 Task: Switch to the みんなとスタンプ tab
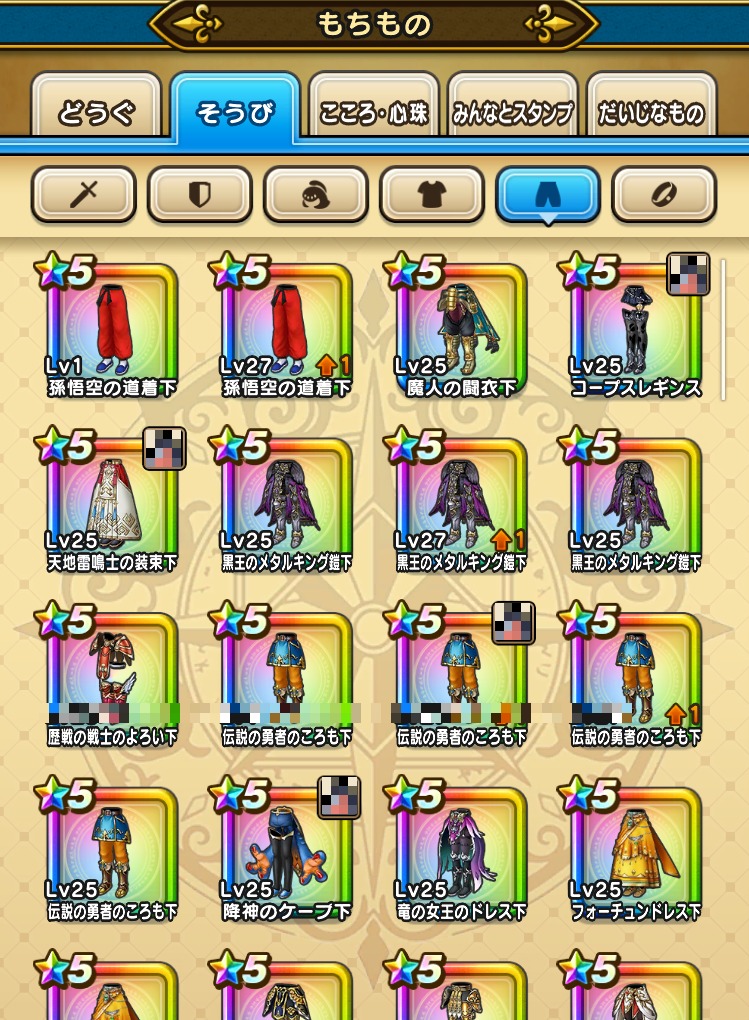[x=513, y=113]
